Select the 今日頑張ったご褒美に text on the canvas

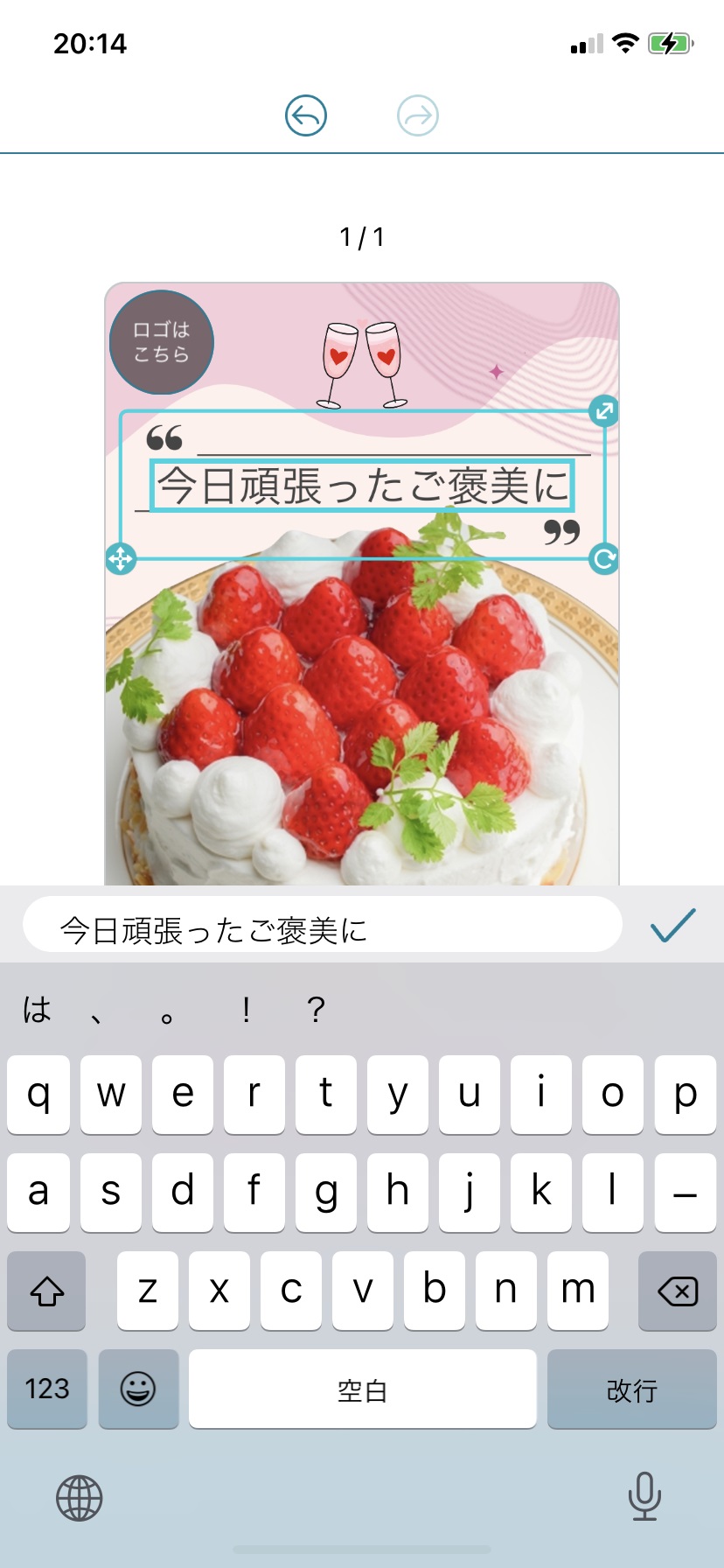point(362,486)
